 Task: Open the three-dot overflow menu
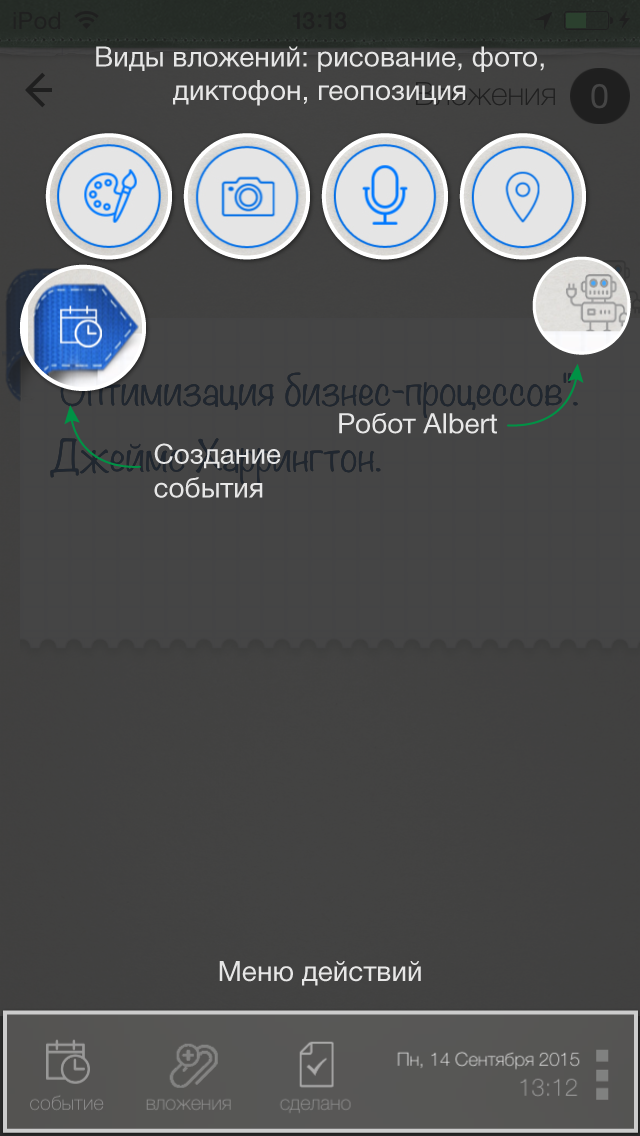click(602, 1074)
